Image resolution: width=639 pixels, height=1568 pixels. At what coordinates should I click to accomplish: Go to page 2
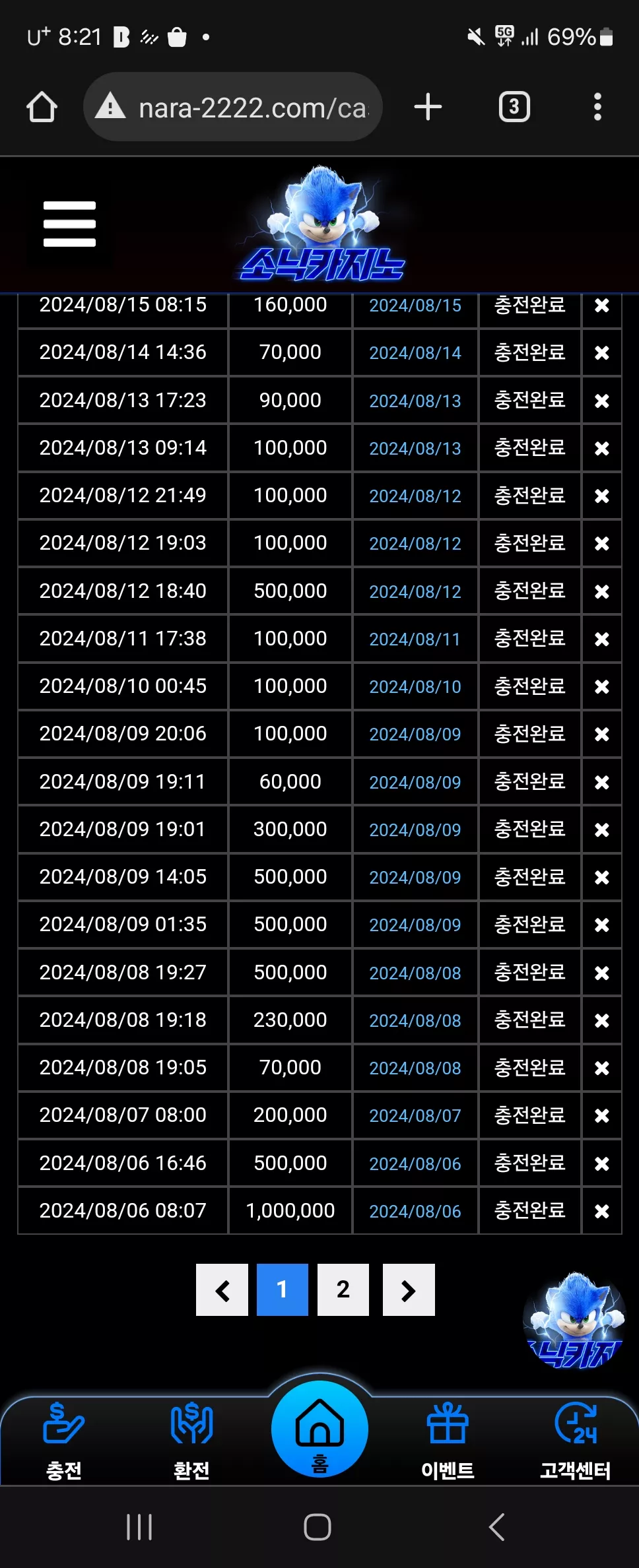coord(343,1290)
